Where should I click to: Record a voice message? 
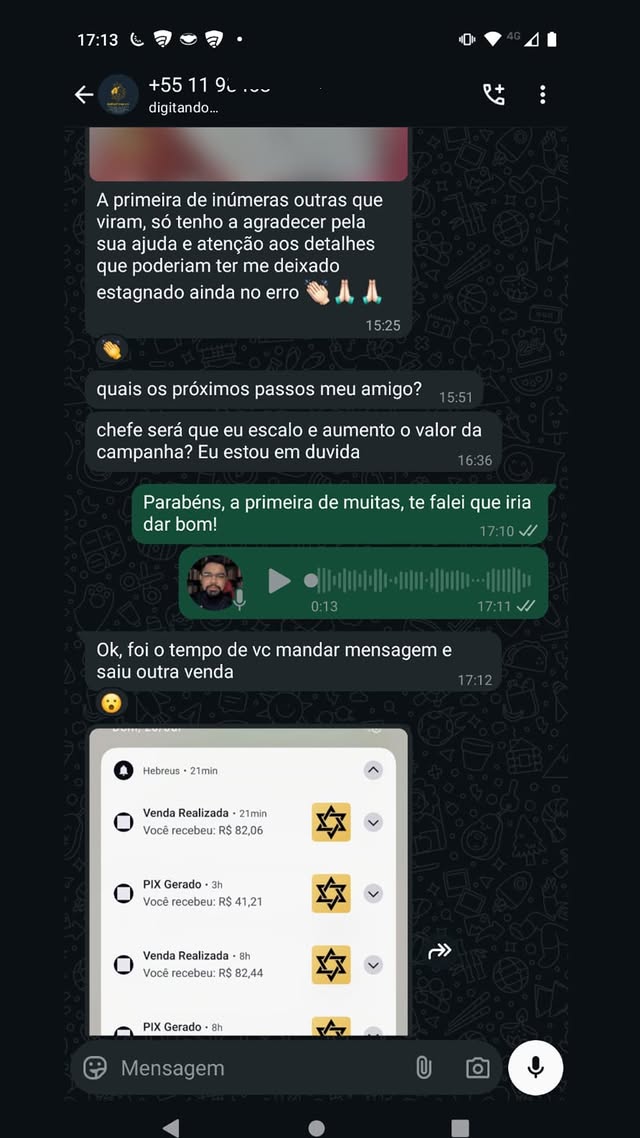click(535, 1067)
